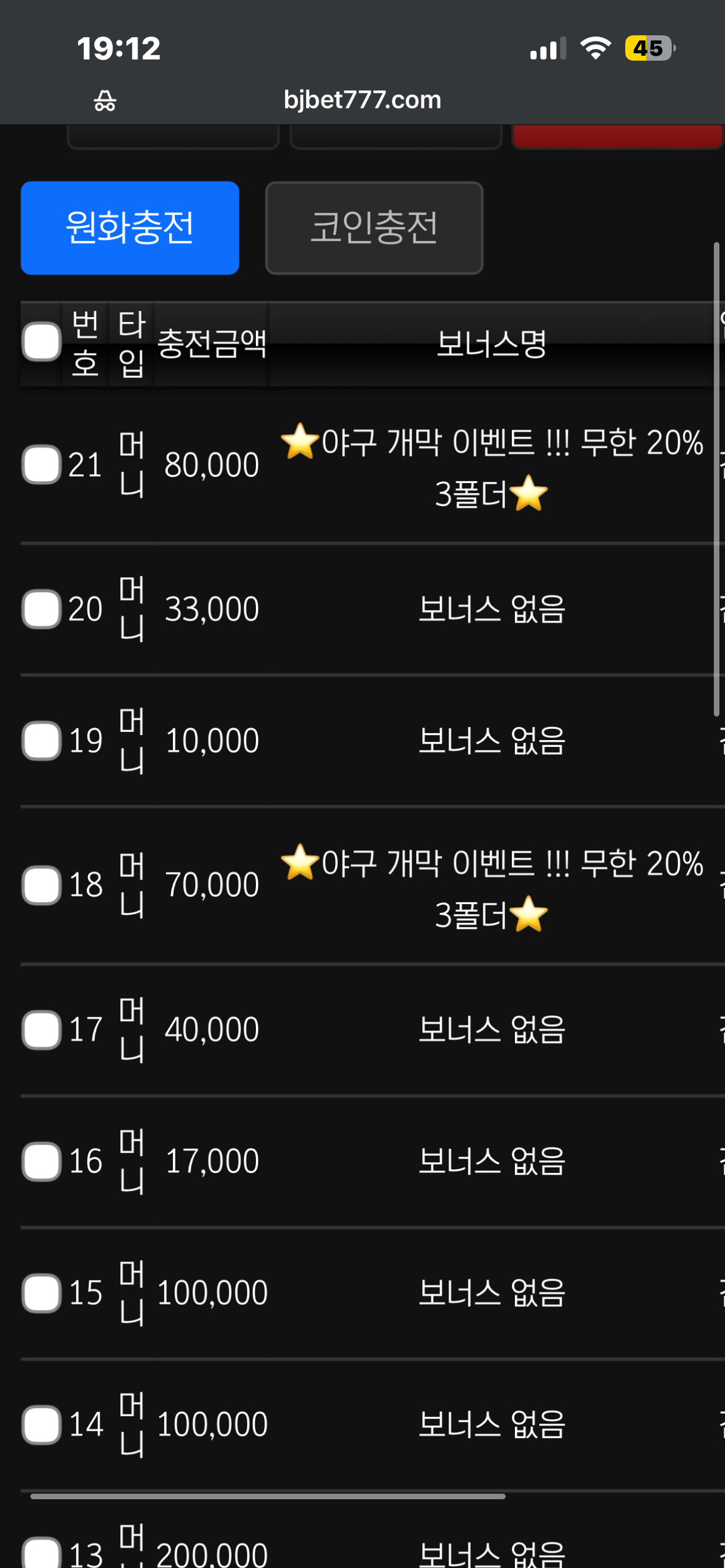Viewport: 725px width, 1568px height.
Task: Switch to the 원화충전 tab
Action: click(130, 228)
